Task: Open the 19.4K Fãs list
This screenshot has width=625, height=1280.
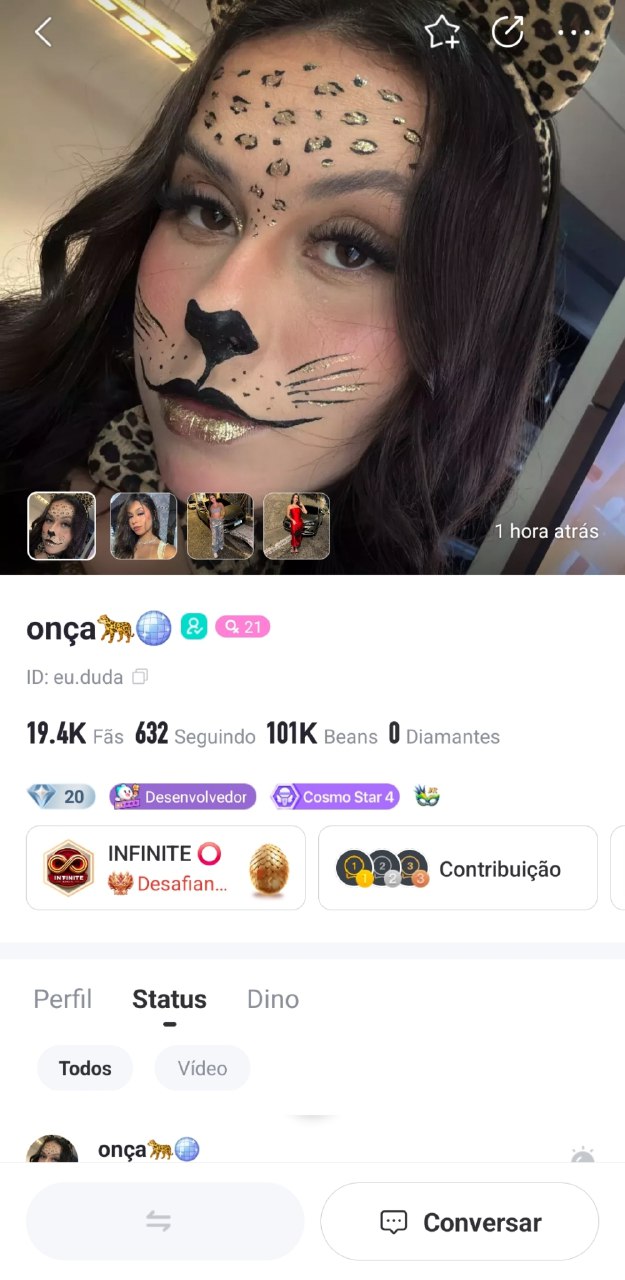Action: tap(75, 735)
